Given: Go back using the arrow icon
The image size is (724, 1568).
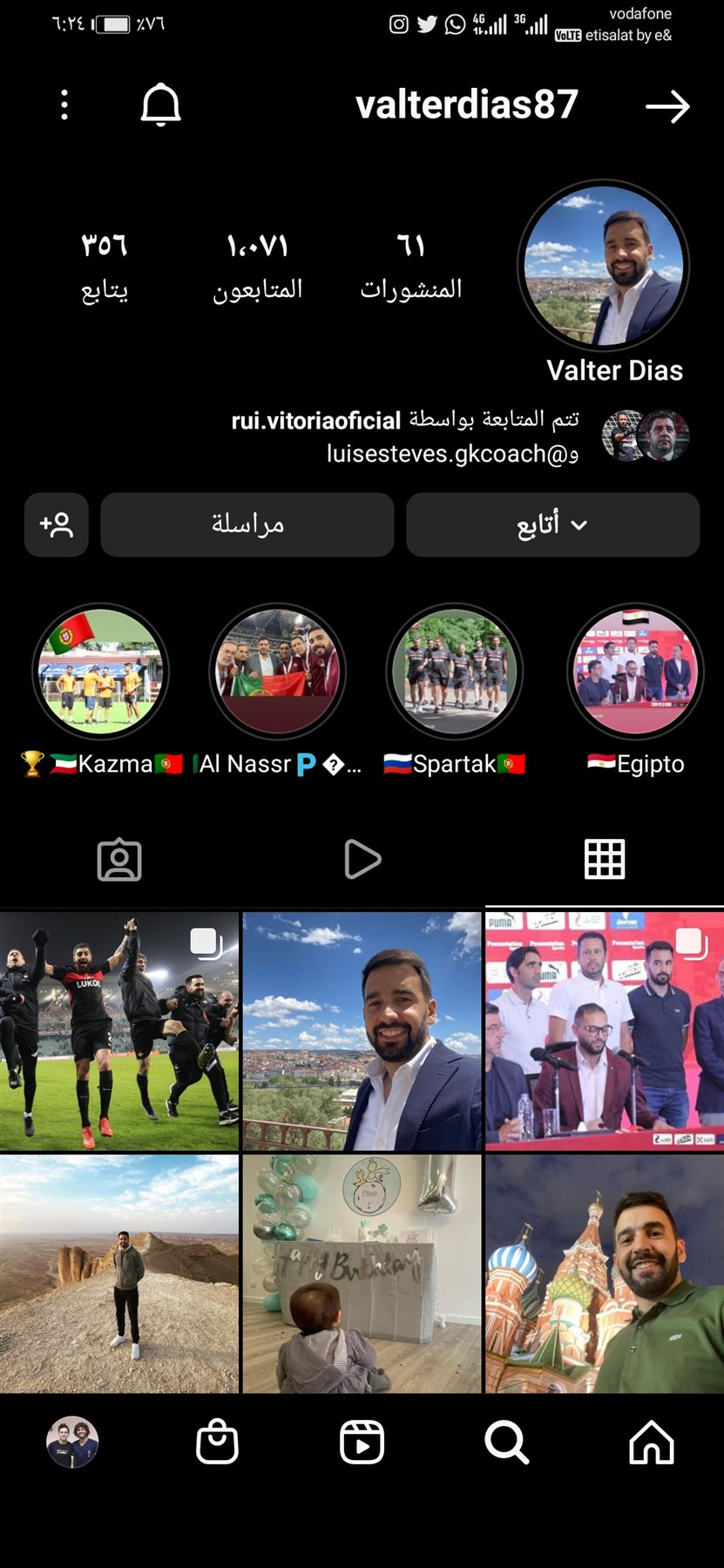Looking at the screenshot, I should pyautogui.click(x=667, y=106).
